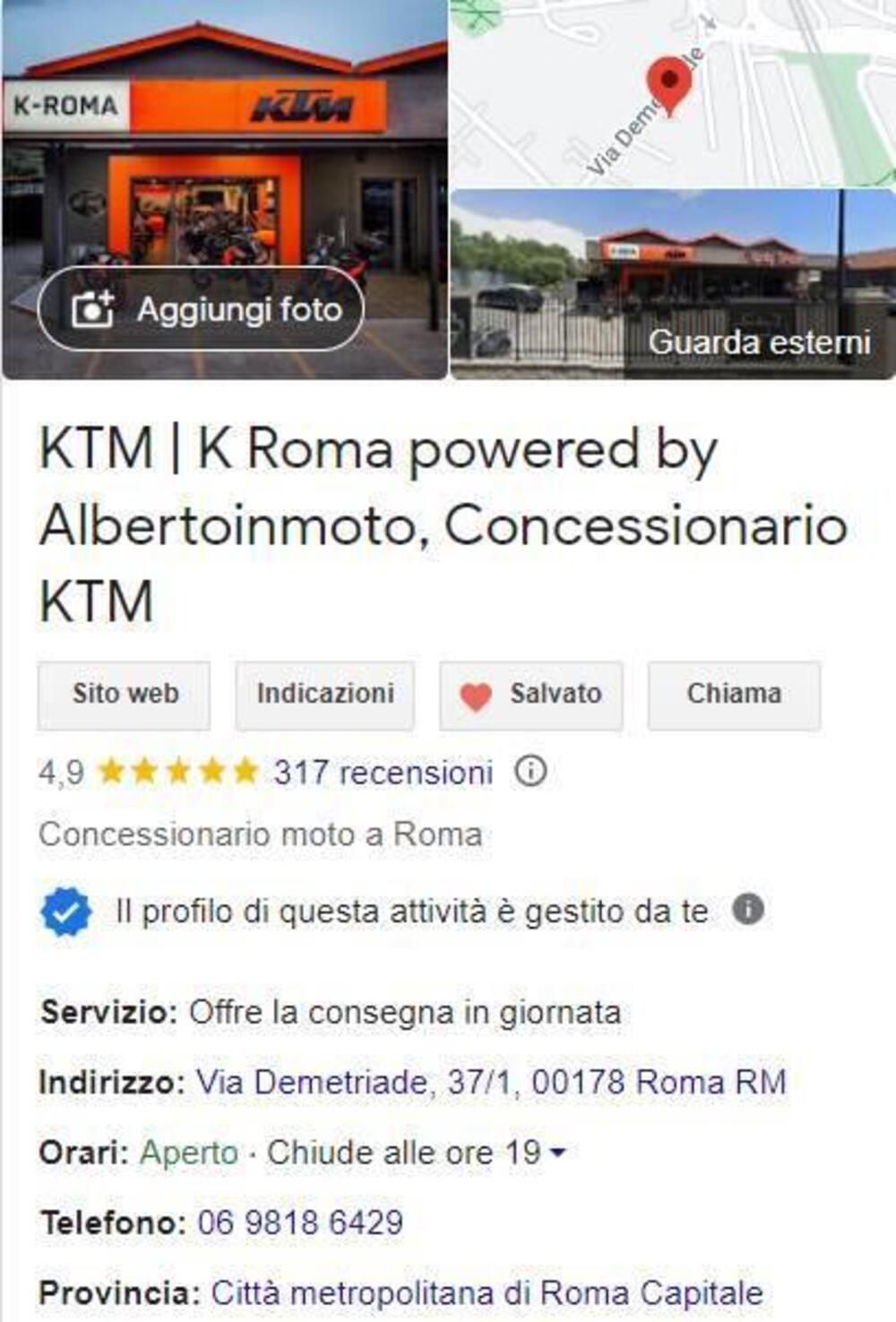Open the map preview
The height and width of the screenshot is (1322, 896).
coord(672,92)
